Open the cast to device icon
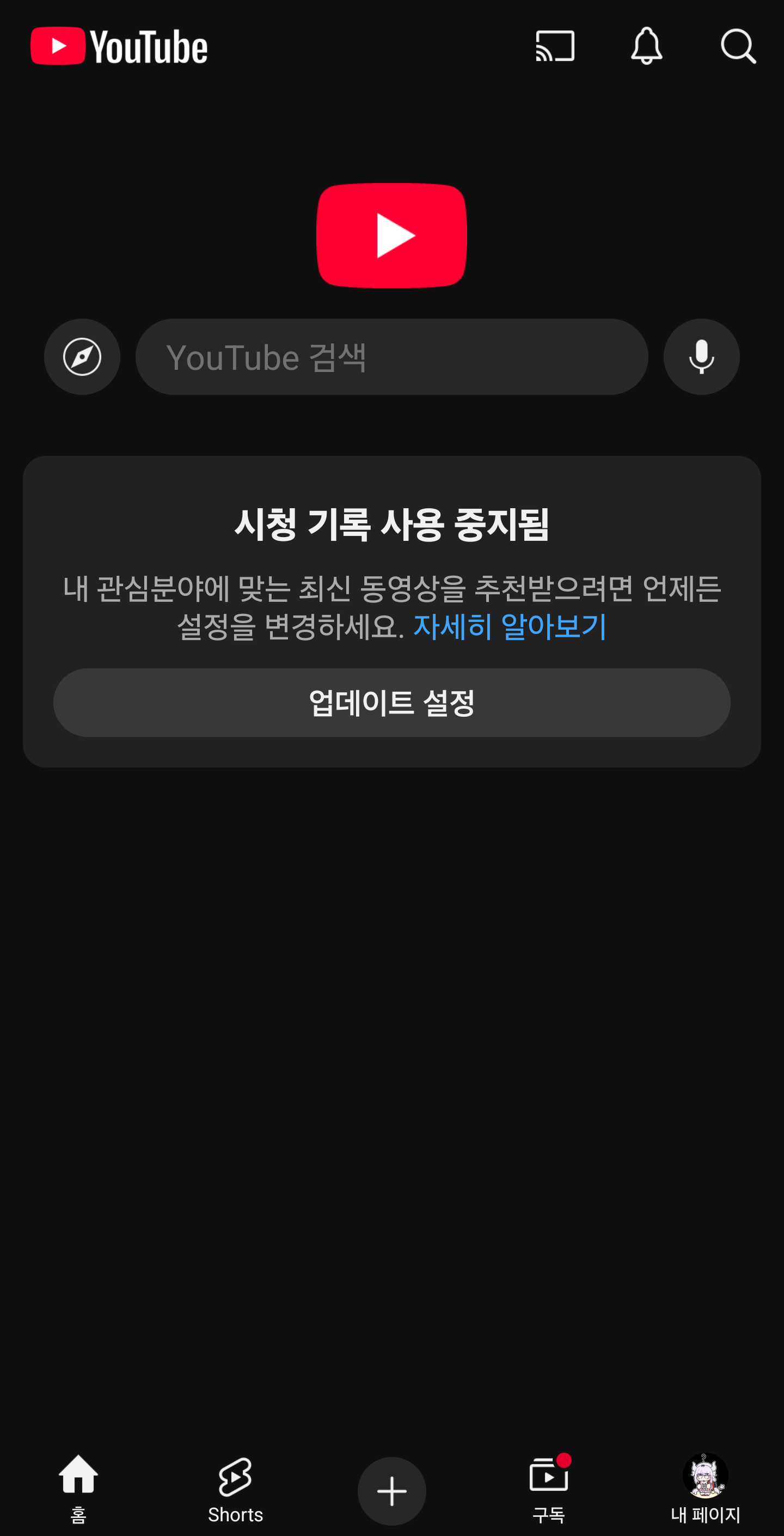 click(x=554, y=46)
